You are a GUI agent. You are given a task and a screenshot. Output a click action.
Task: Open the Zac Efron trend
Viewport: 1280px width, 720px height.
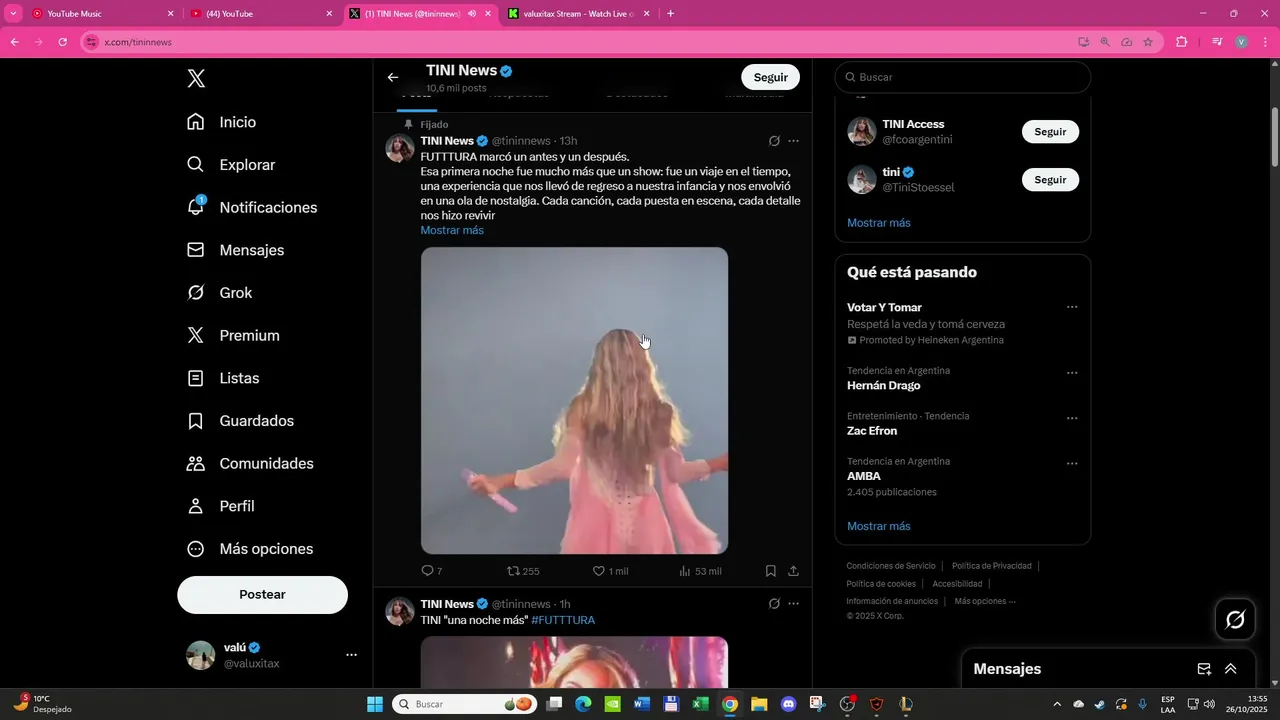coord(872,431)
